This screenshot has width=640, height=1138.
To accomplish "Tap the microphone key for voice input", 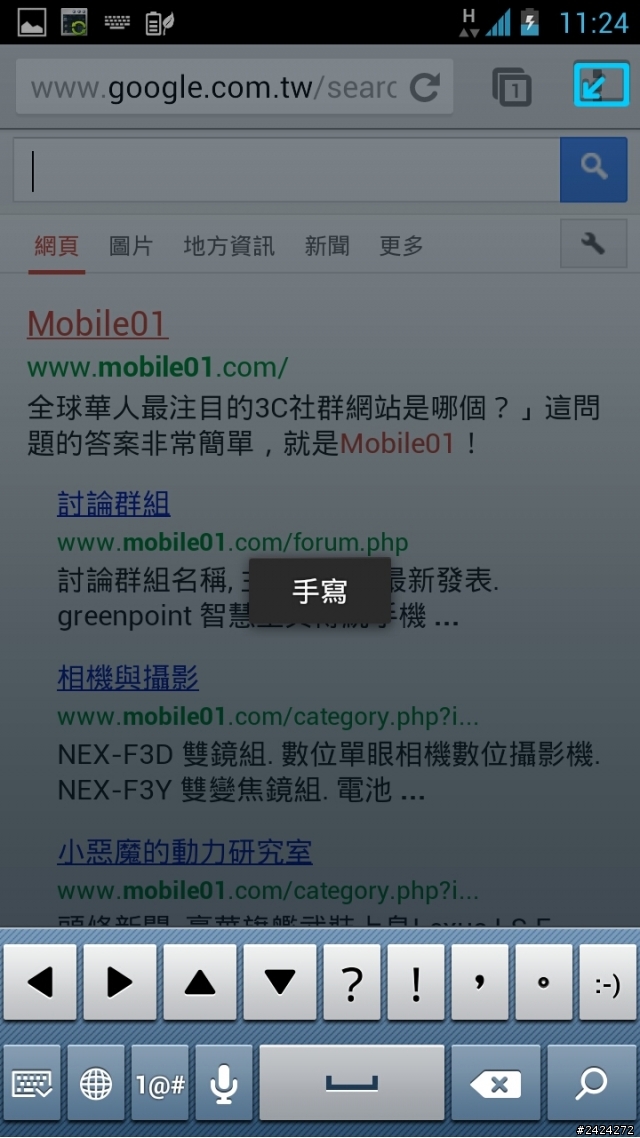I will coord(224,1082).
